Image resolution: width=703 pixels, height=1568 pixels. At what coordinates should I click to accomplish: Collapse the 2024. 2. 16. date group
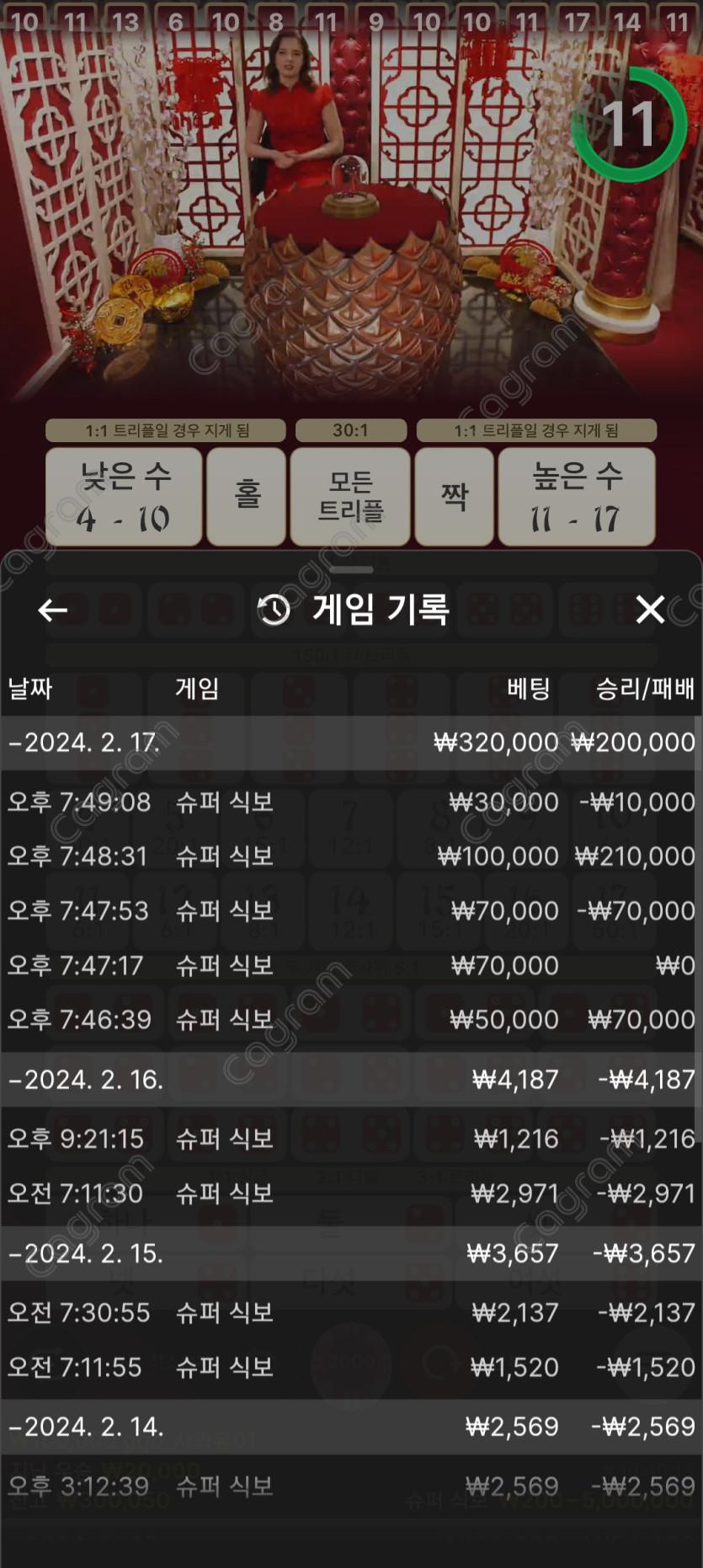(x=84, y=1080)
